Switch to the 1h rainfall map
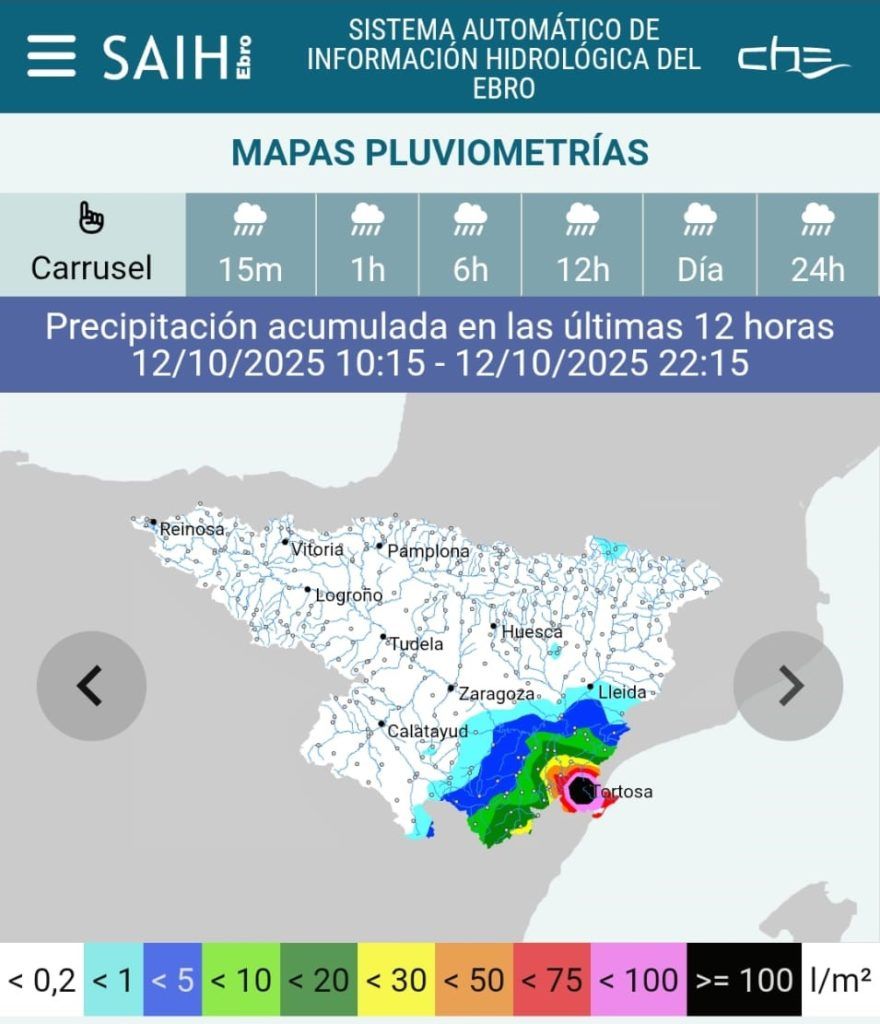The height and width of the screenshot is (1024, 880). (368, 244)
